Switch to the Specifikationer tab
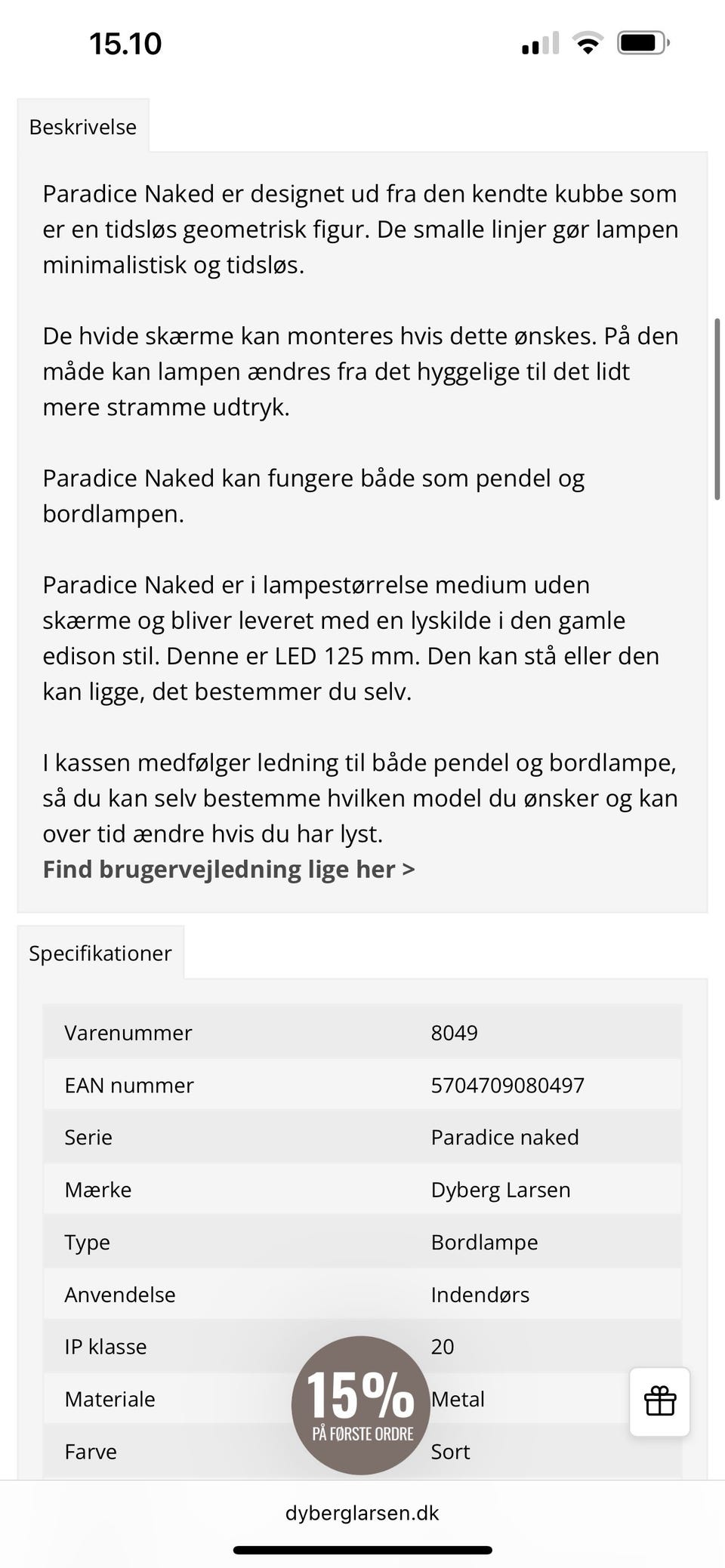 click(100, 953)
